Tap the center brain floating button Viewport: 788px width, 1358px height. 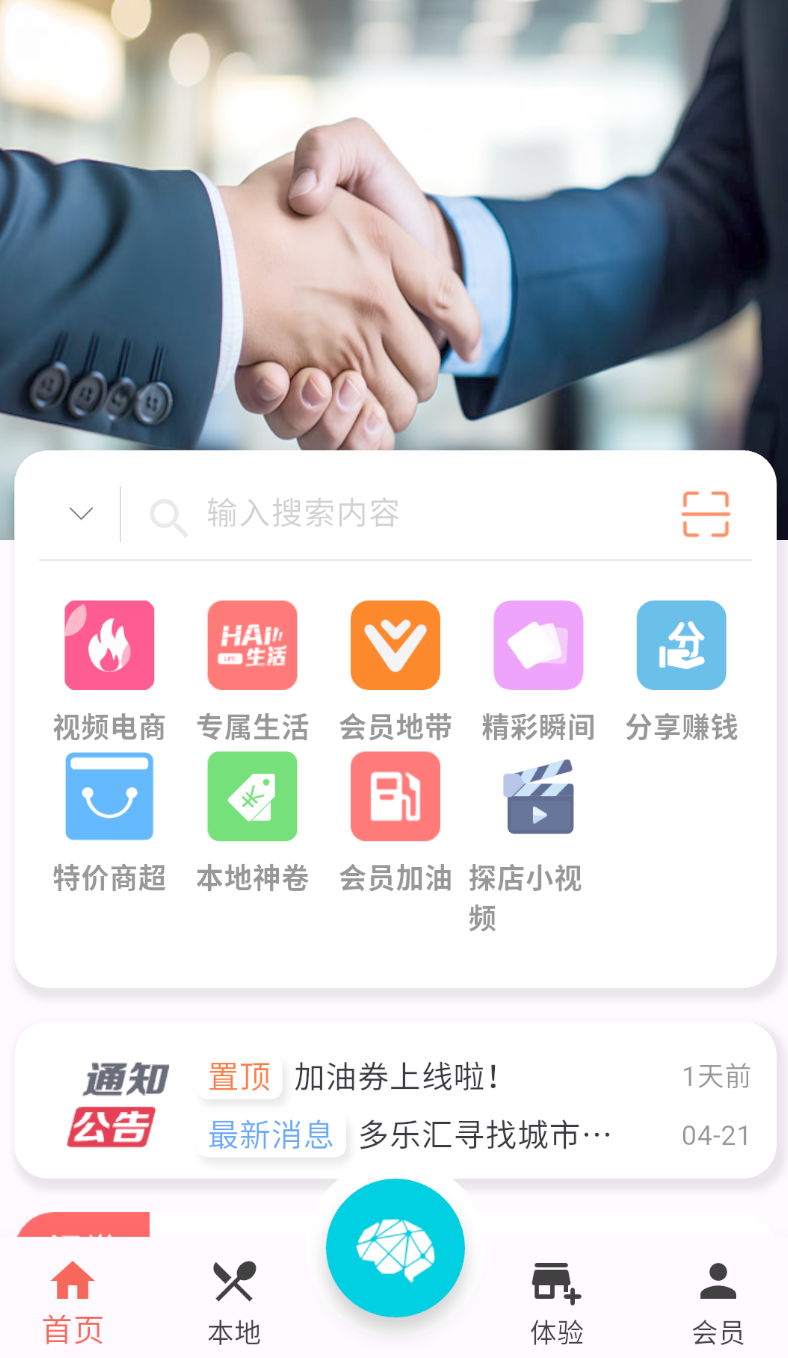click(x=395, y=1248)
